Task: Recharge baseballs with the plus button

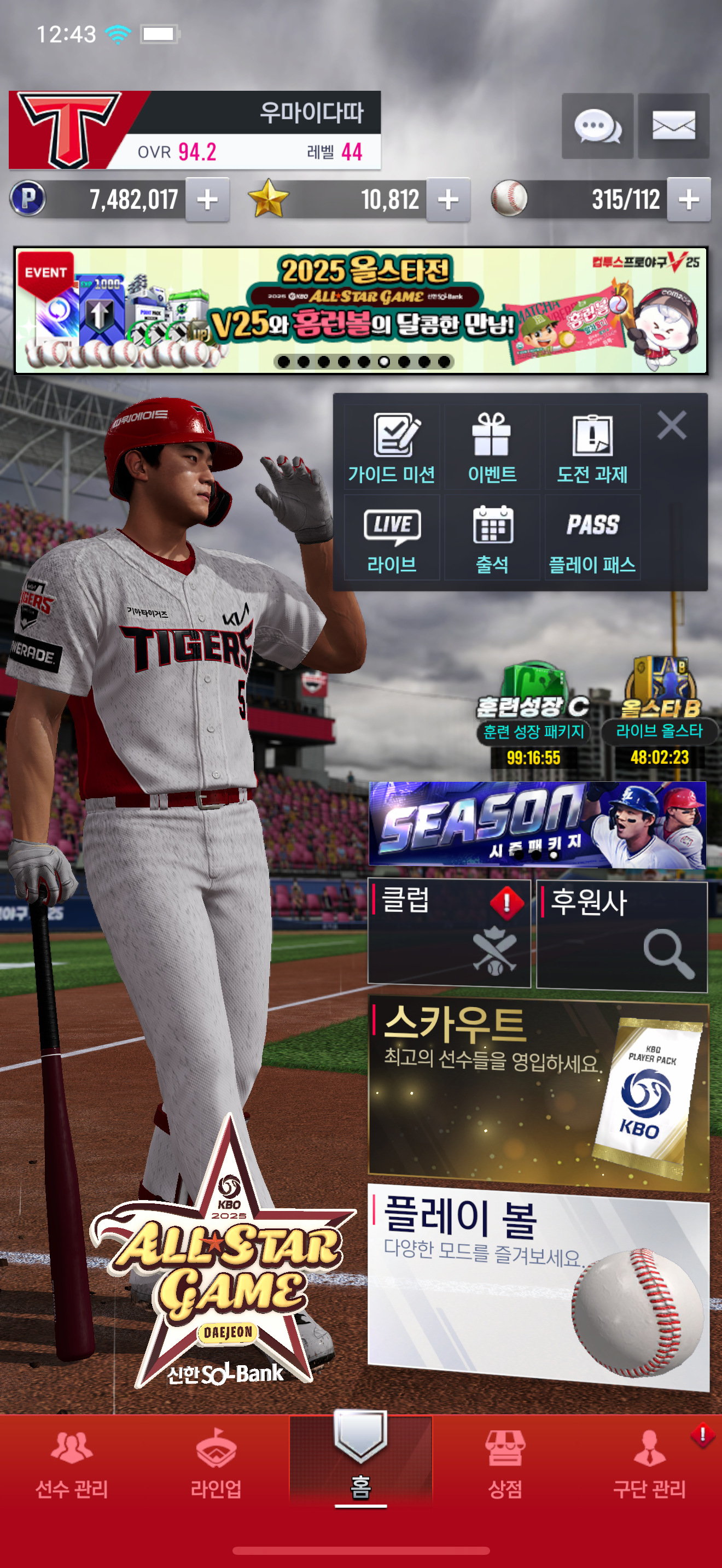Action: (x=689, y=199)
